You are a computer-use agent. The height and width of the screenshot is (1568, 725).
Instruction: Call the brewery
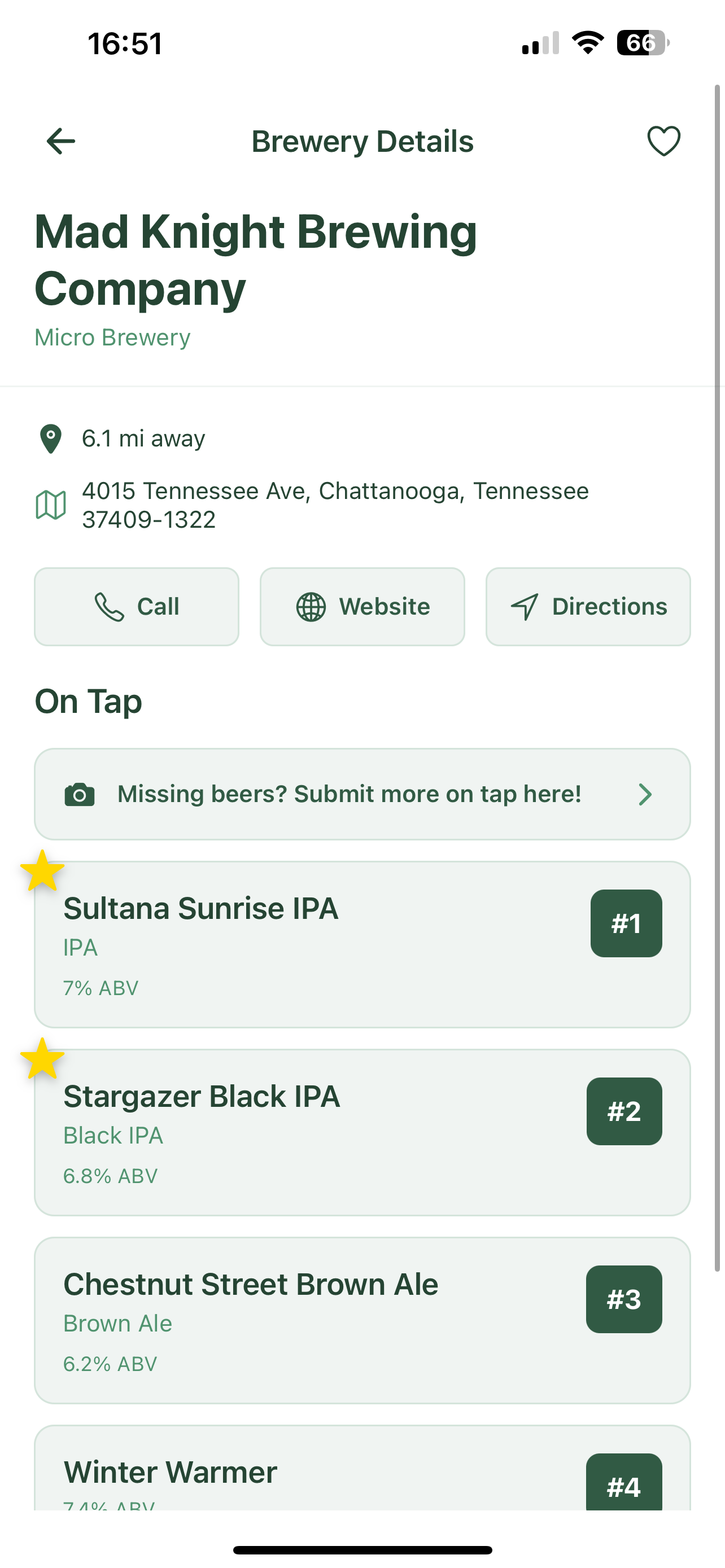click(x=136, y=607)
